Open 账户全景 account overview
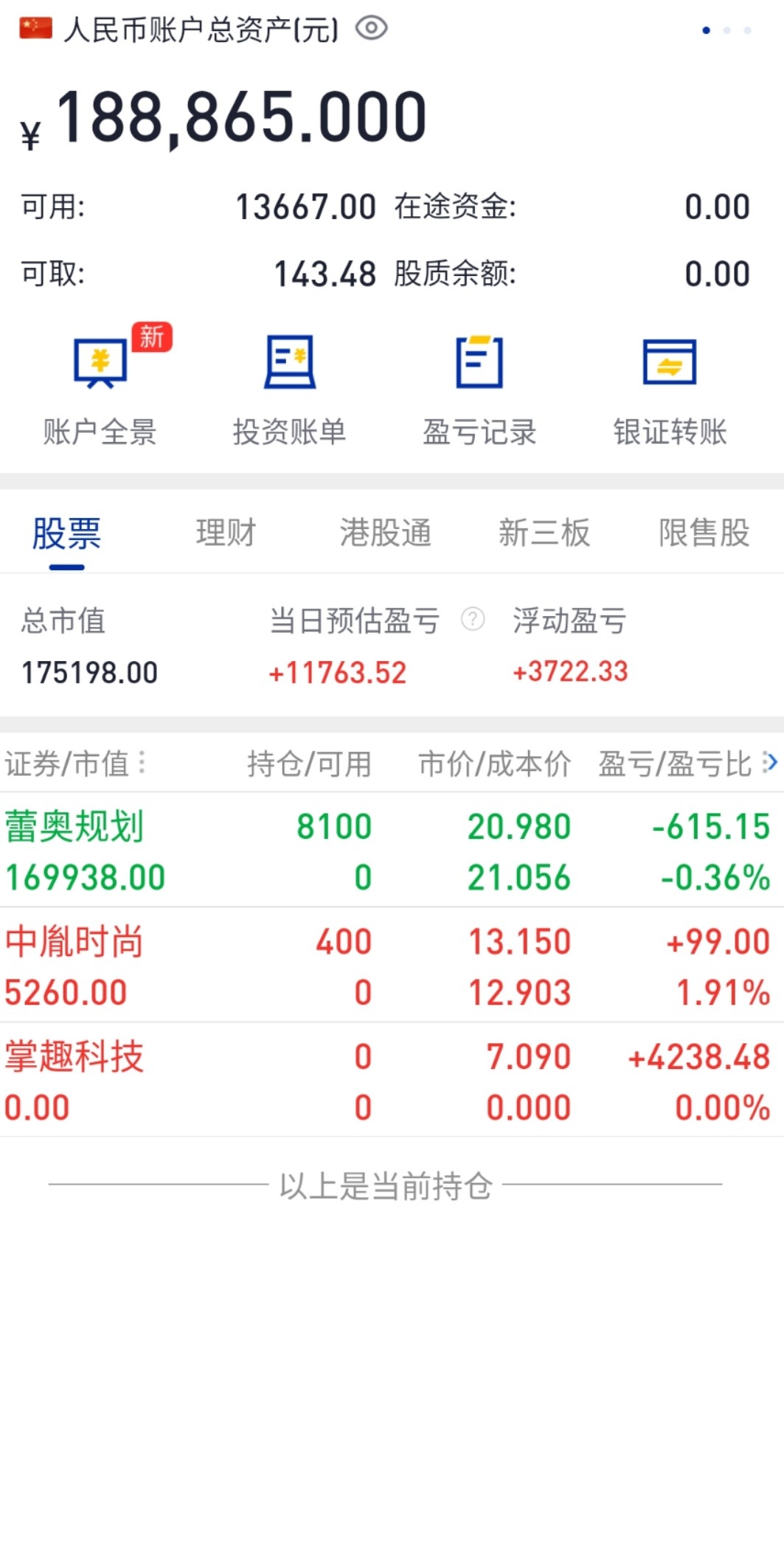Image resolution: width=784 pixels, height=1544 pixels. point(100,387)
